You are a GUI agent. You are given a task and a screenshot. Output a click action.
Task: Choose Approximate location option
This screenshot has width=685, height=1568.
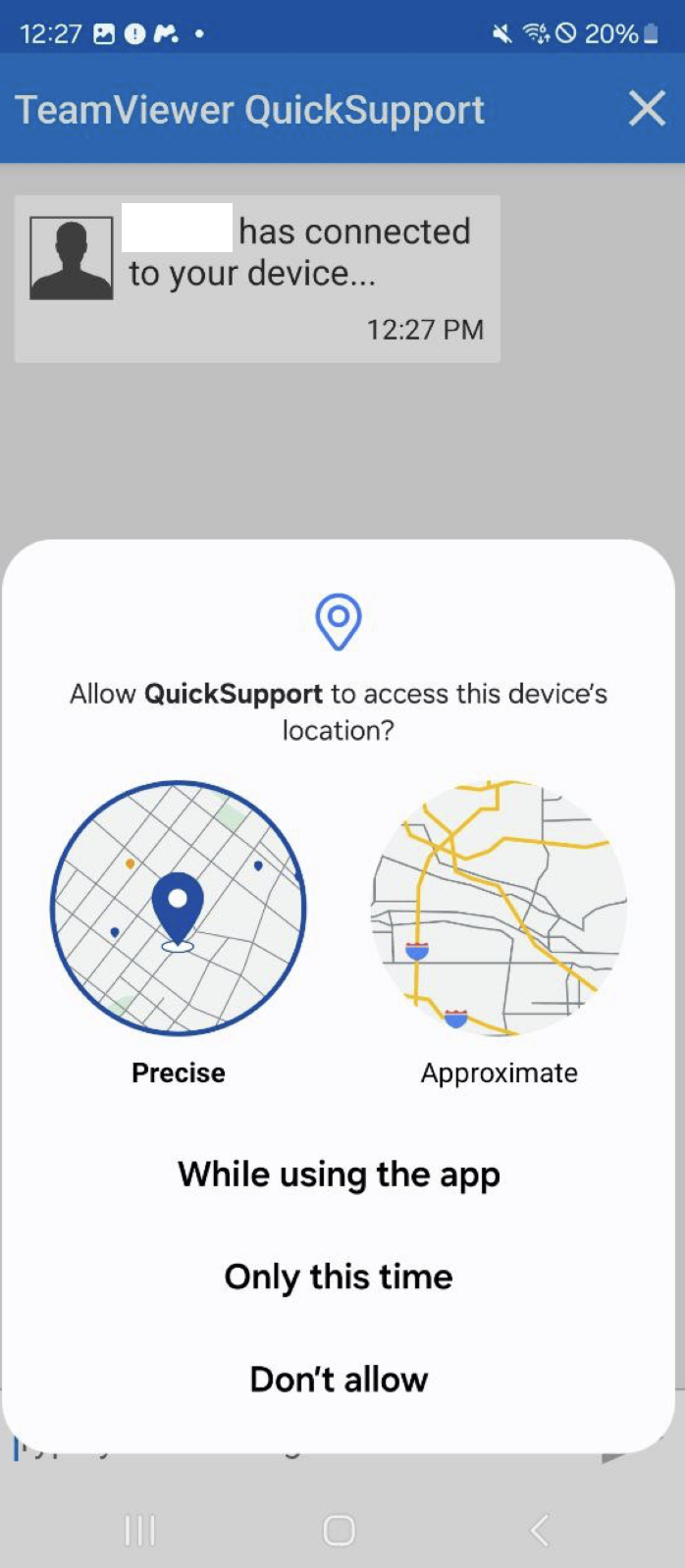tap(499, 909)
